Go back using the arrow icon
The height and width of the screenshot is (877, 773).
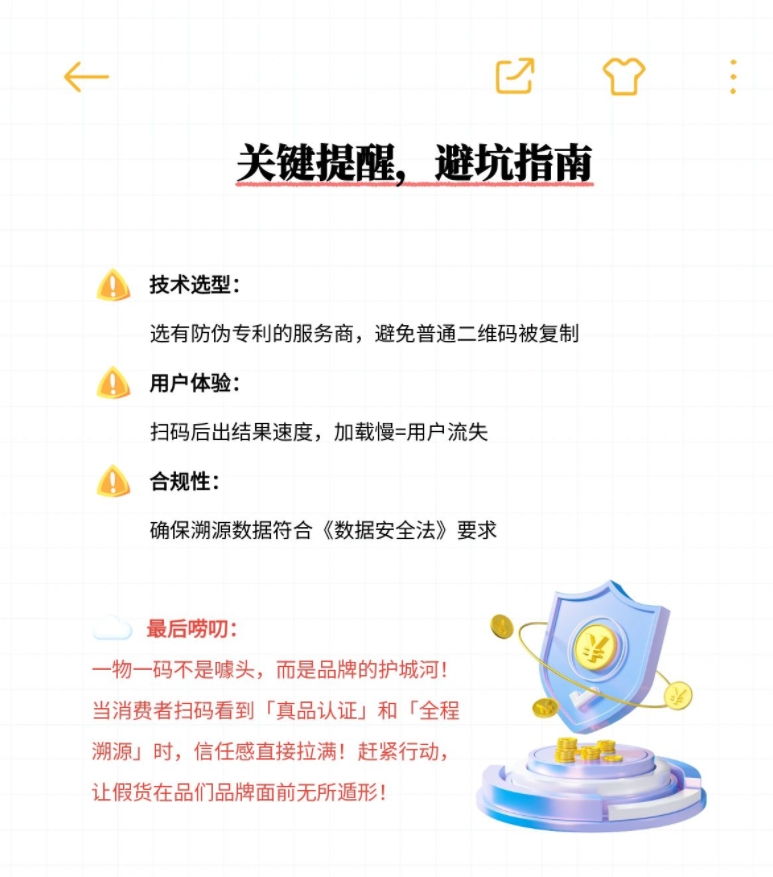[x=86, y=77]
